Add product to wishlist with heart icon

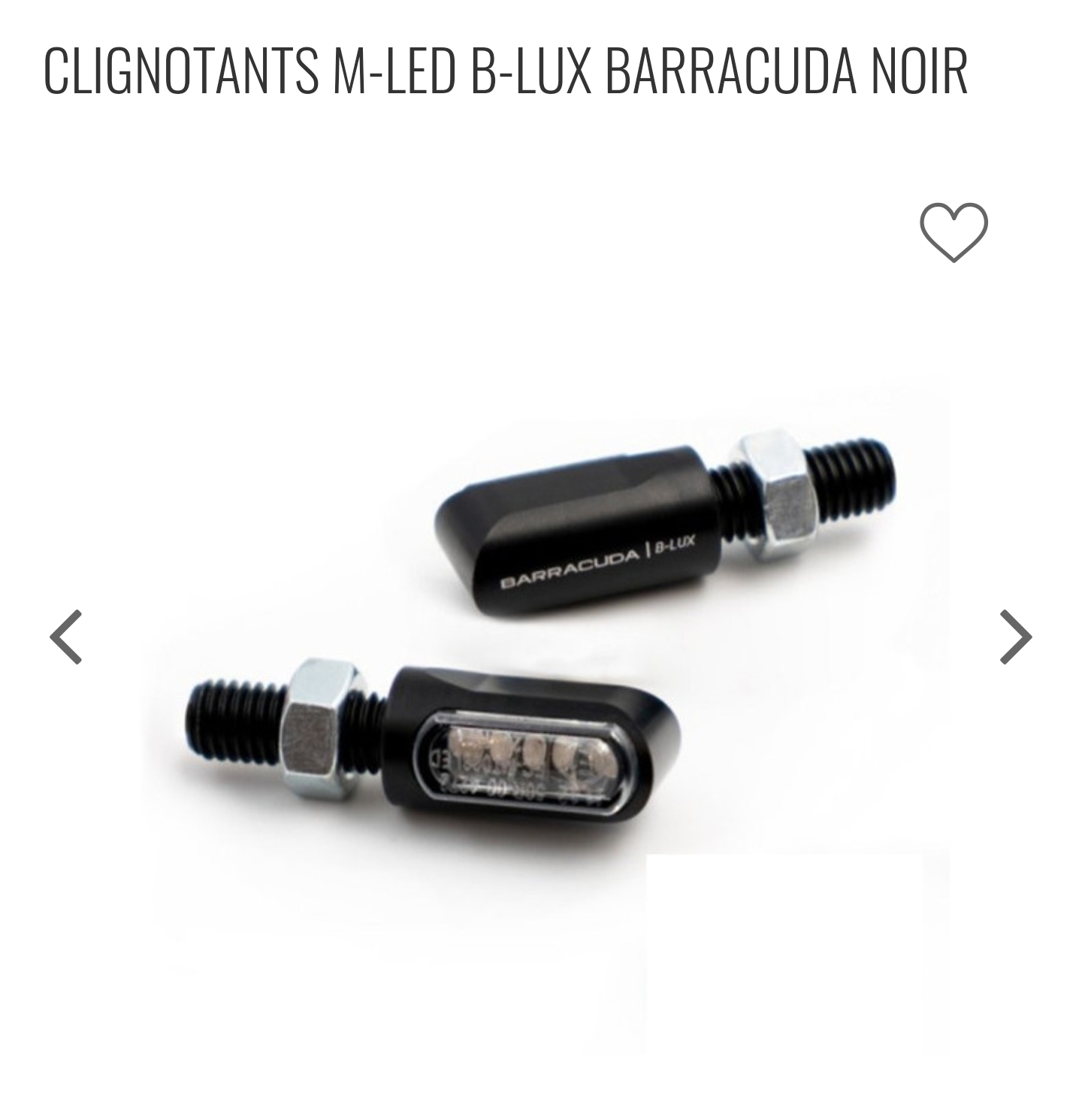[x=954, y=232]
